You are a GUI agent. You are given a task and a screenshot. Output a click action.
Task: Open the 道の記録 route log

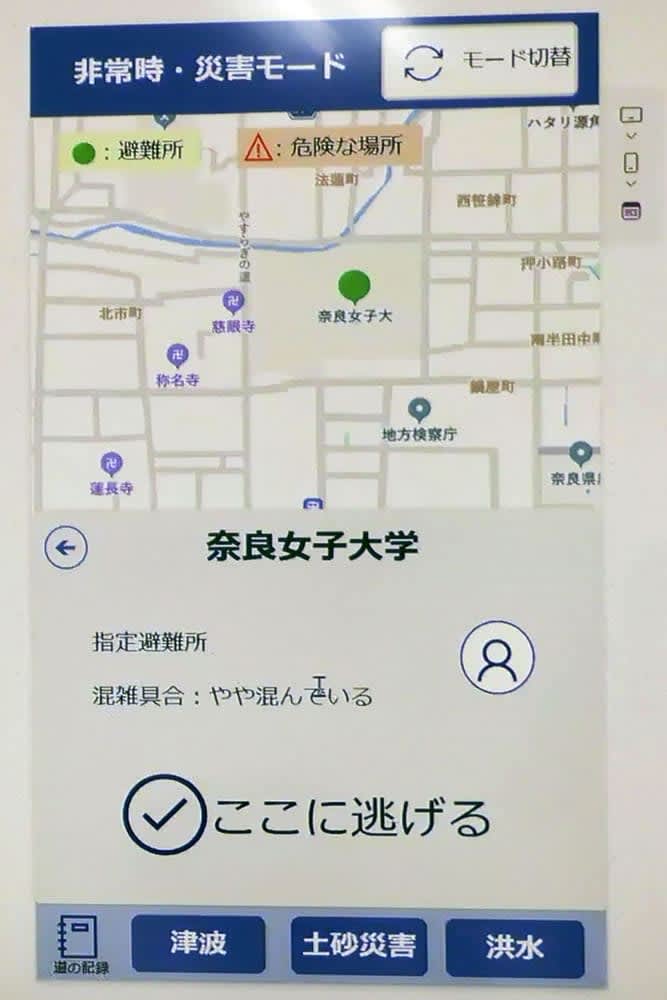point(81,944)
